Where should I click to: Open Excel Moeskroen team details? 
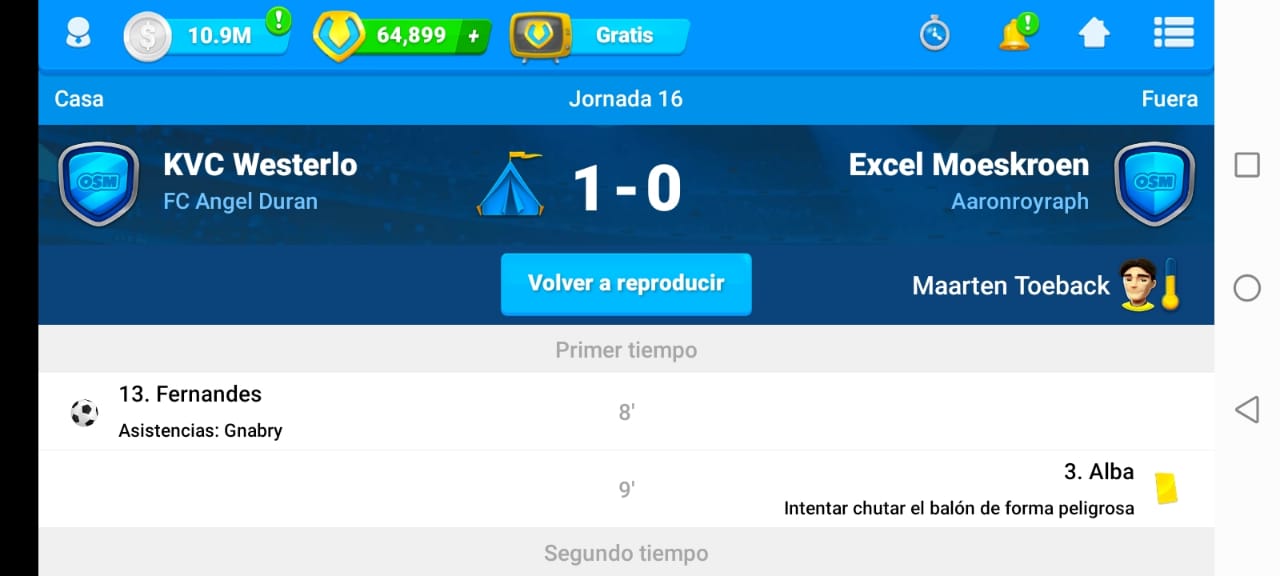click(968, 165)
